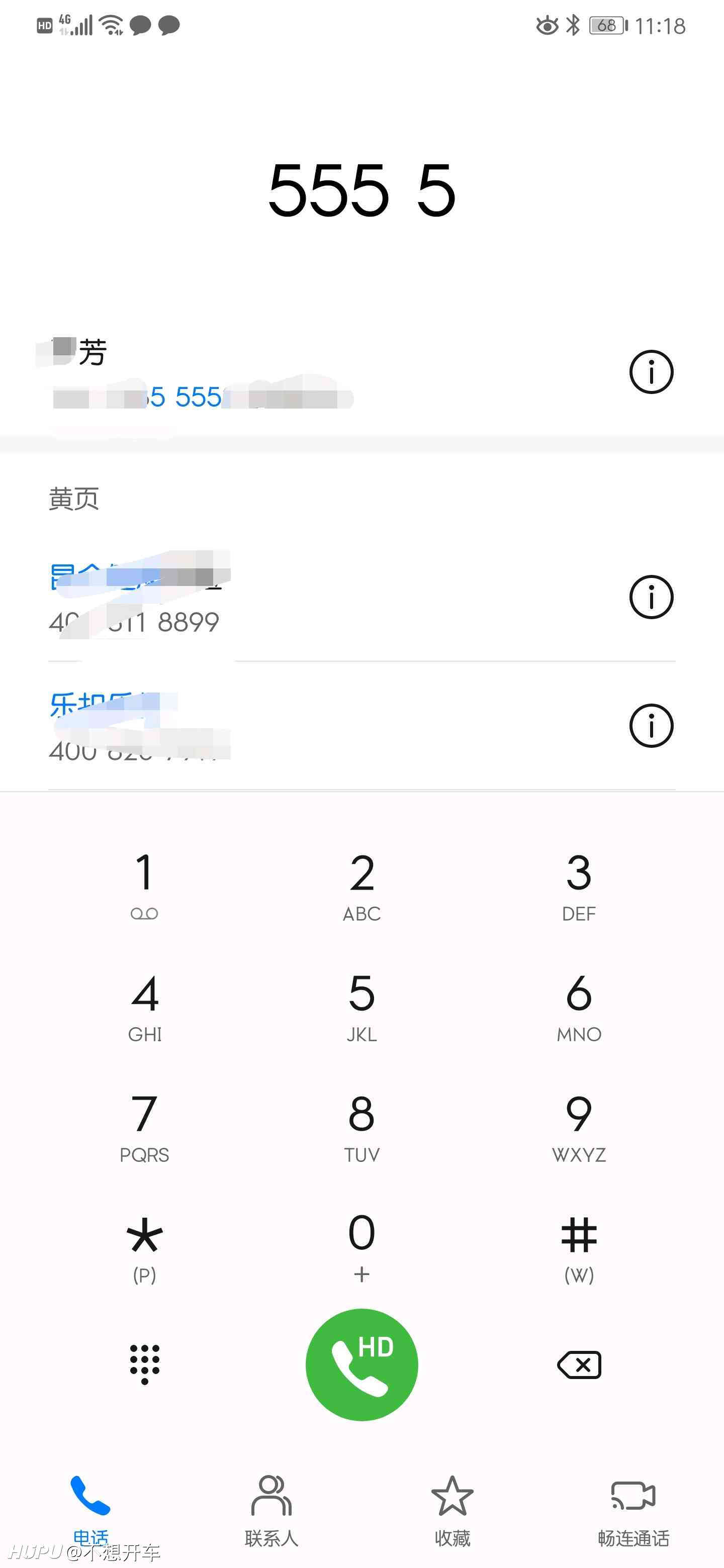The image size is (724, 1568).
Task: Tap the 9 WXYZ key
Action: (579, 1128)
